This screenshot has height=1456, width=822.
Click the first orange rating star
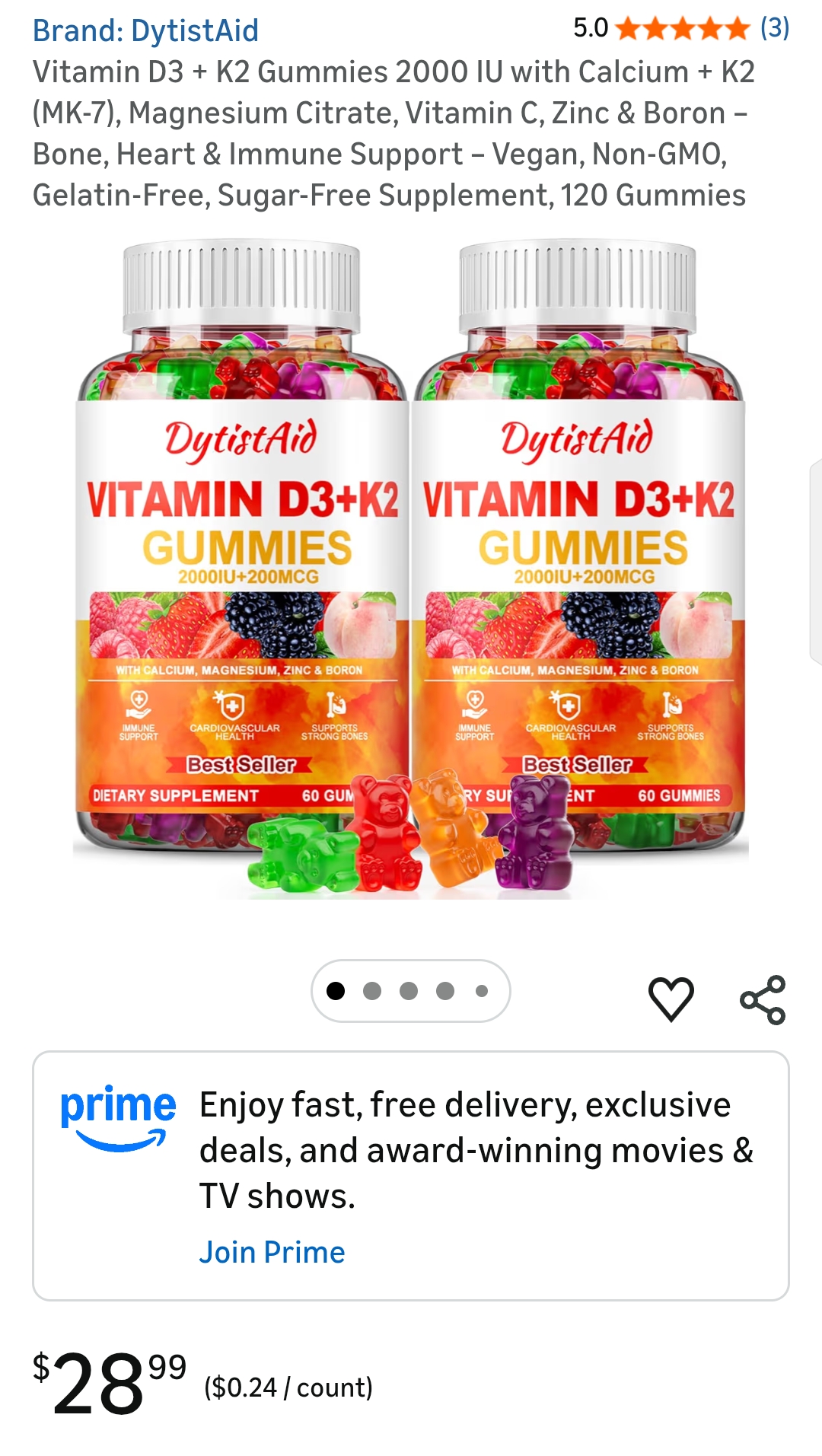(x=627, y=29)
